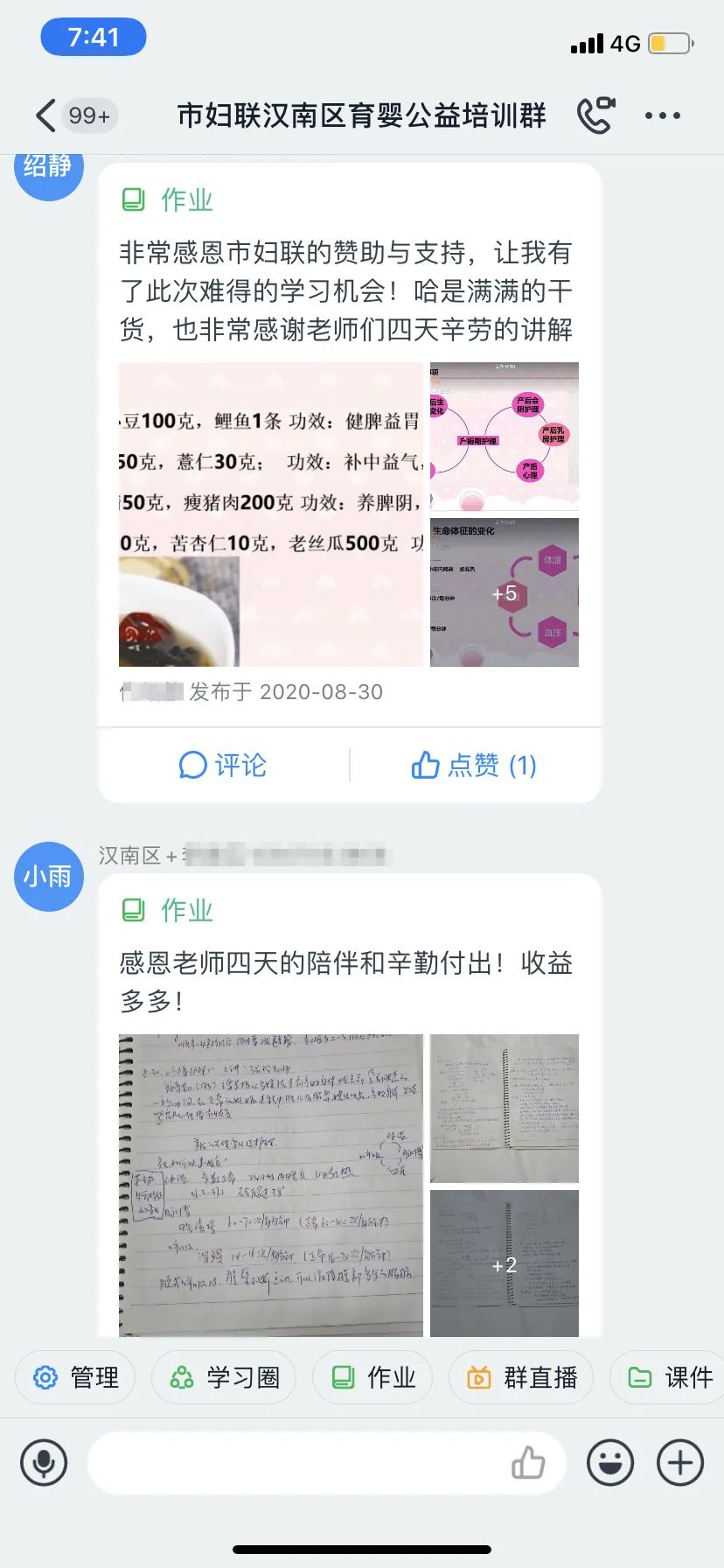
Task: Open the 课件 courseware chip
Action: [671, 1377]
